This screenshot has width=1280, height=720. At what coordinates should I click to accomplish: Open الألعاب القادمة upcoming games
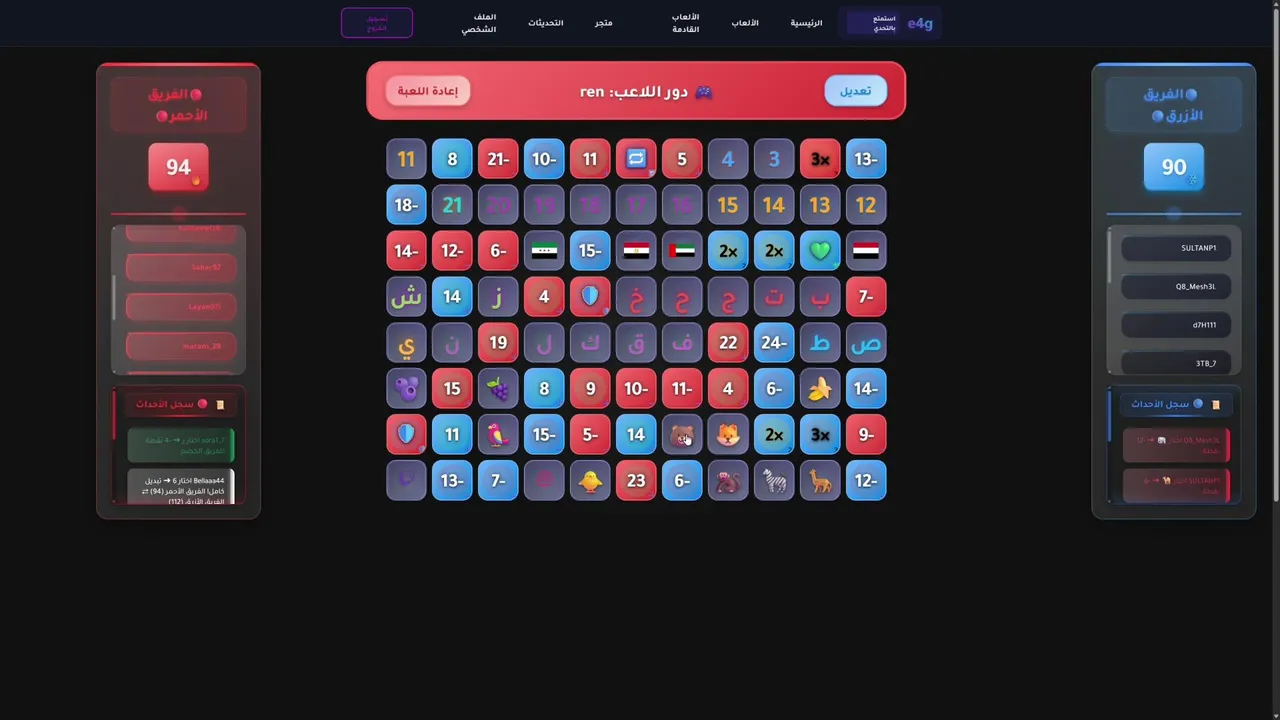[685, 23]
